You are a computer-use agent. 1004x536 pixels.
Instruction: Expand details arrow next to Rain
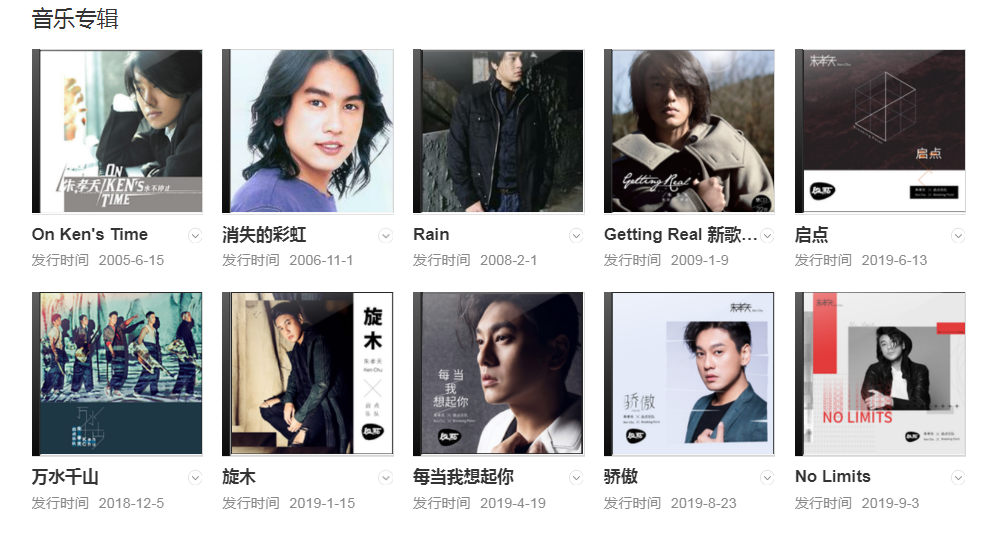(576, 235)
